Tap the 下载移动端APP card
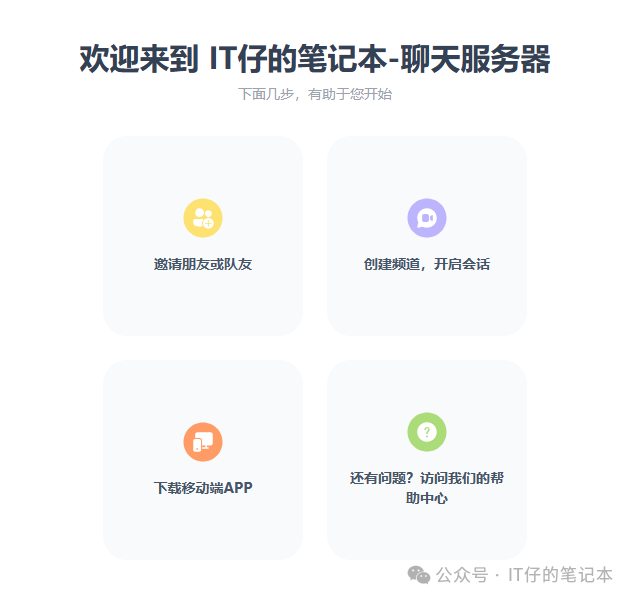The width and height of the screenshot is (633, 600). tap(203, 460)
